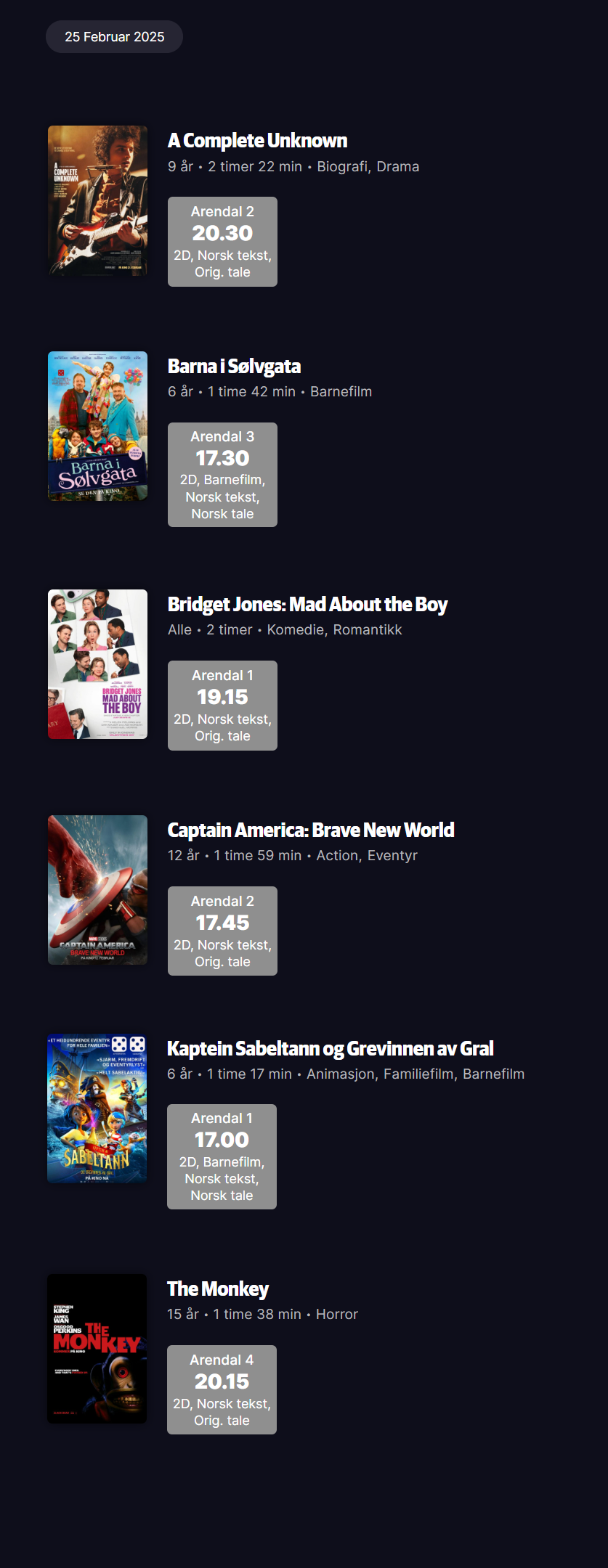
Task: Open Captain America: Brave New World title
Action: (x=311, y=830)
